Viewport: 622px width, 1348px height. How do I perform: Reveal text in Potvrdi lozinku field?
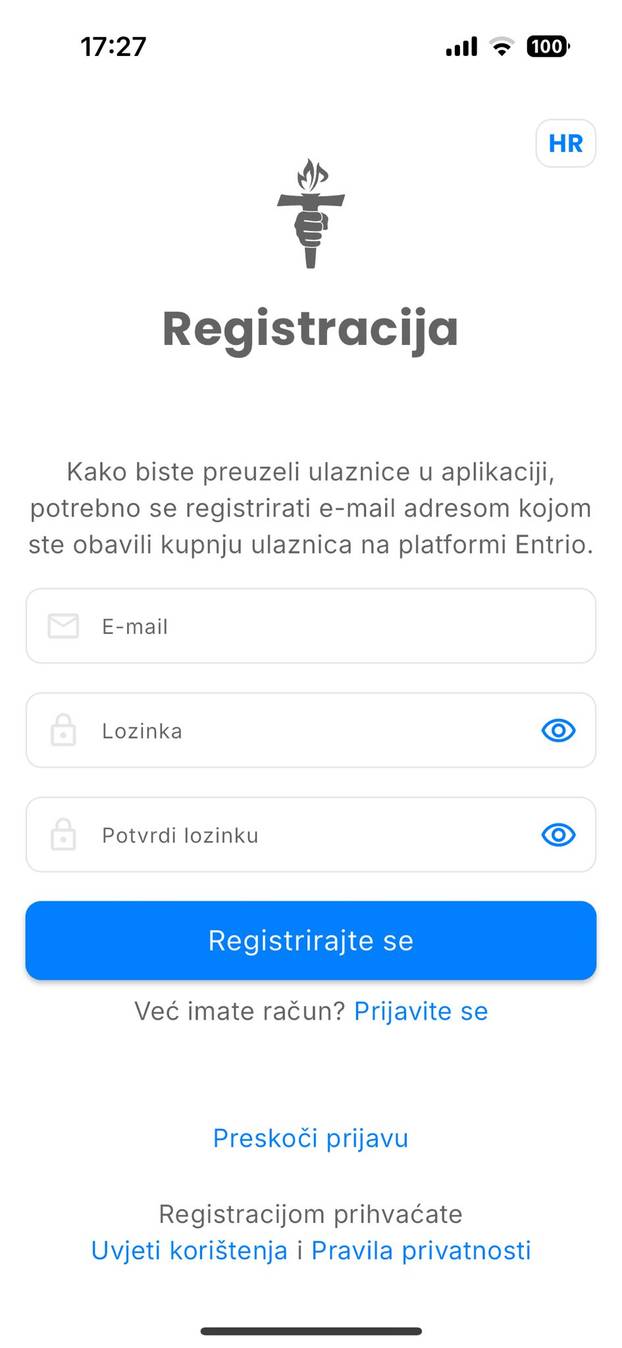[558, 835]
